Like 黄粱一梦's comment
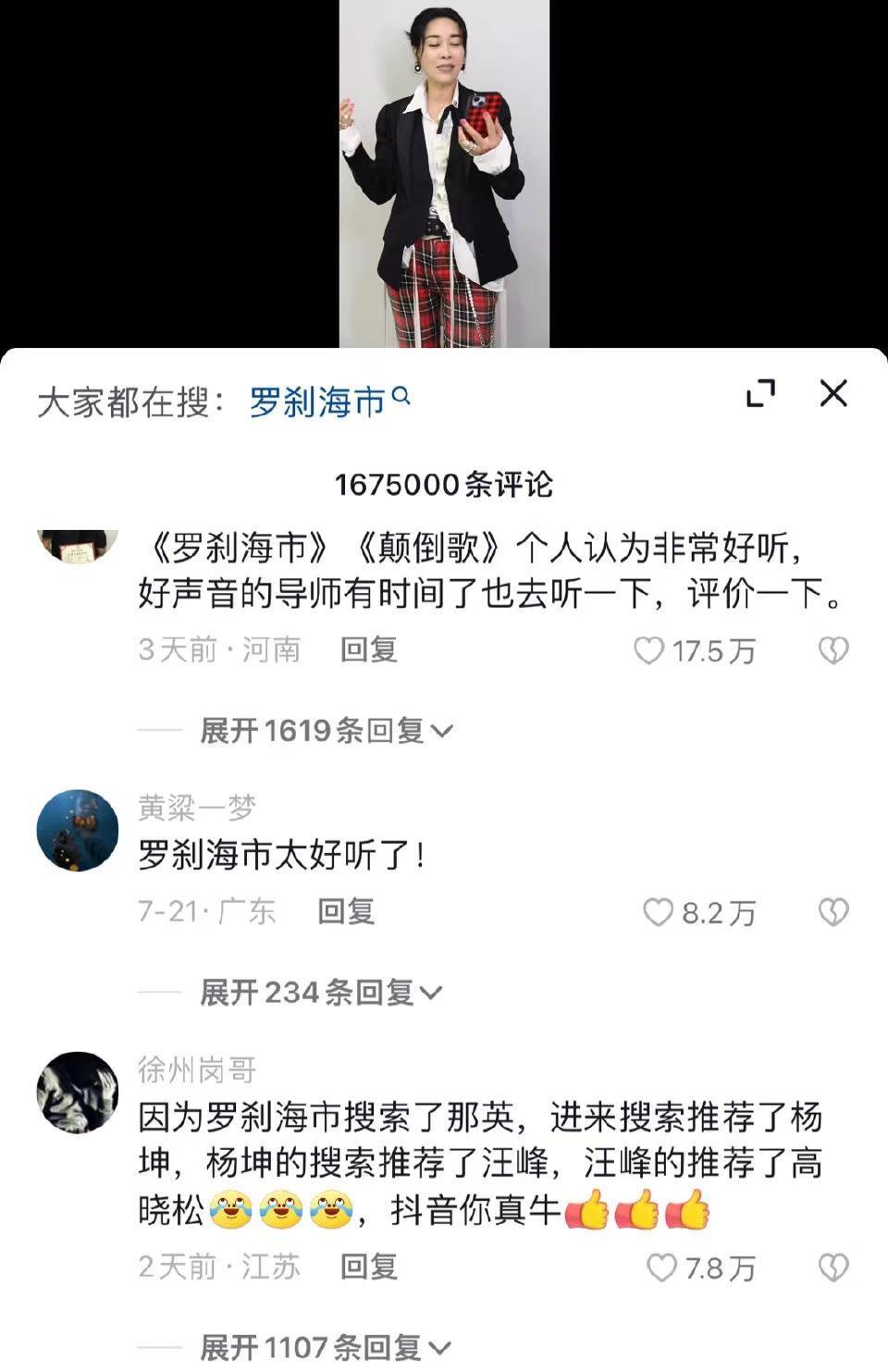This screenshot has height=1372, width=888. click(x=658, y=913)
